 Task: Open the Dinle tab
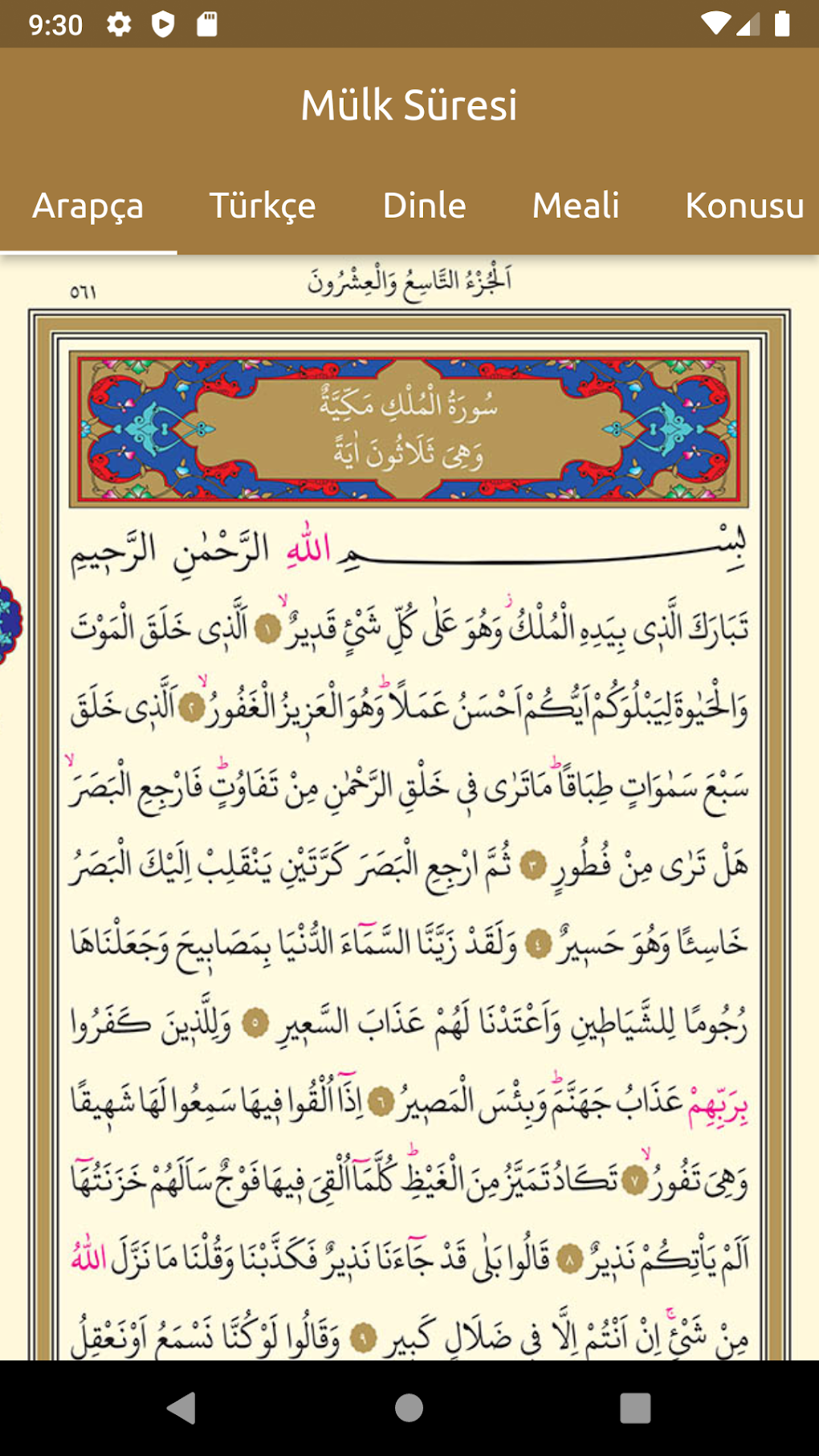(424, 206)
